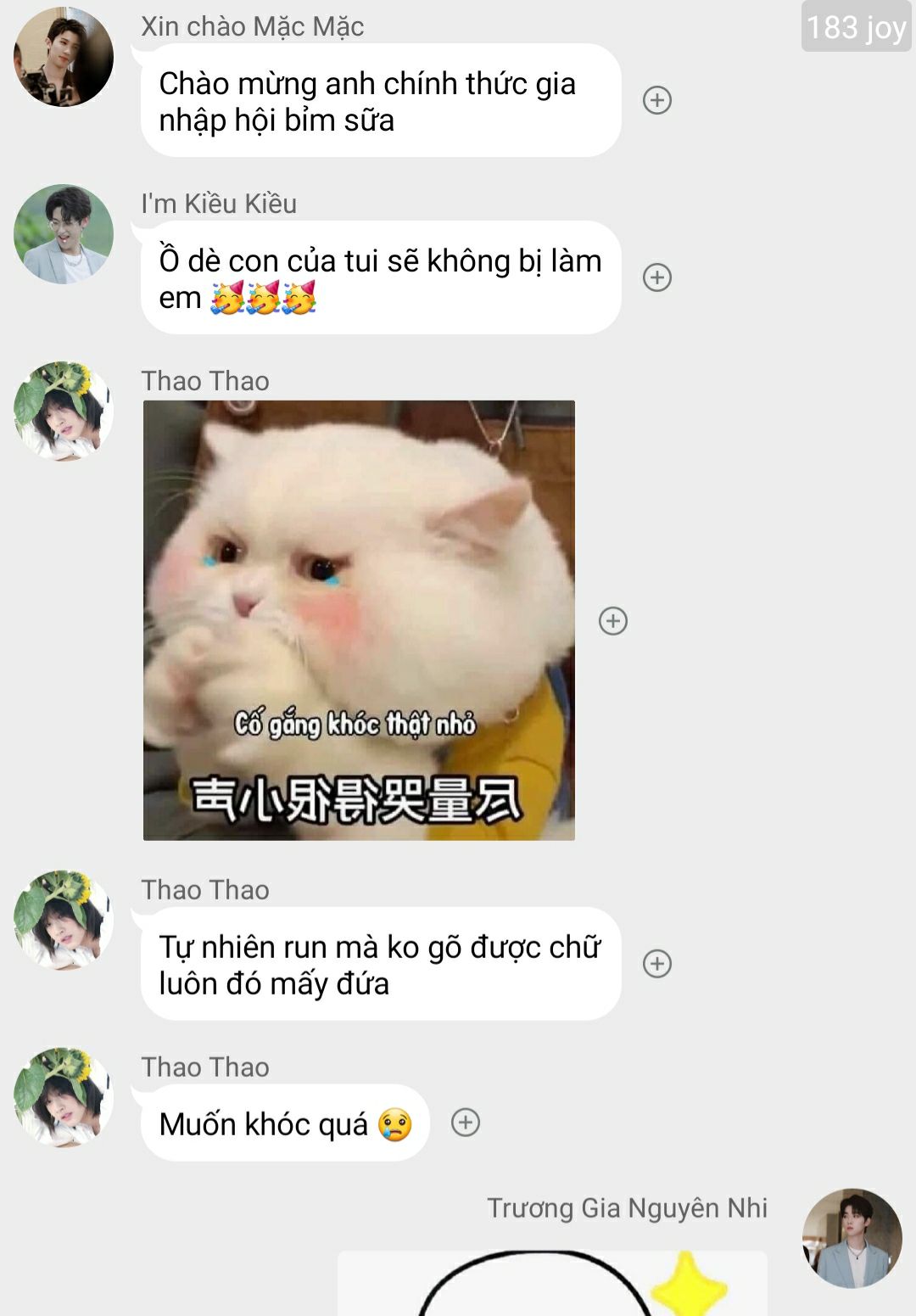Image resolution: width=916 pixels, height=1316 pixels.
Task: Open the crying cat image from Thao Thao
Action: [359, 620]
